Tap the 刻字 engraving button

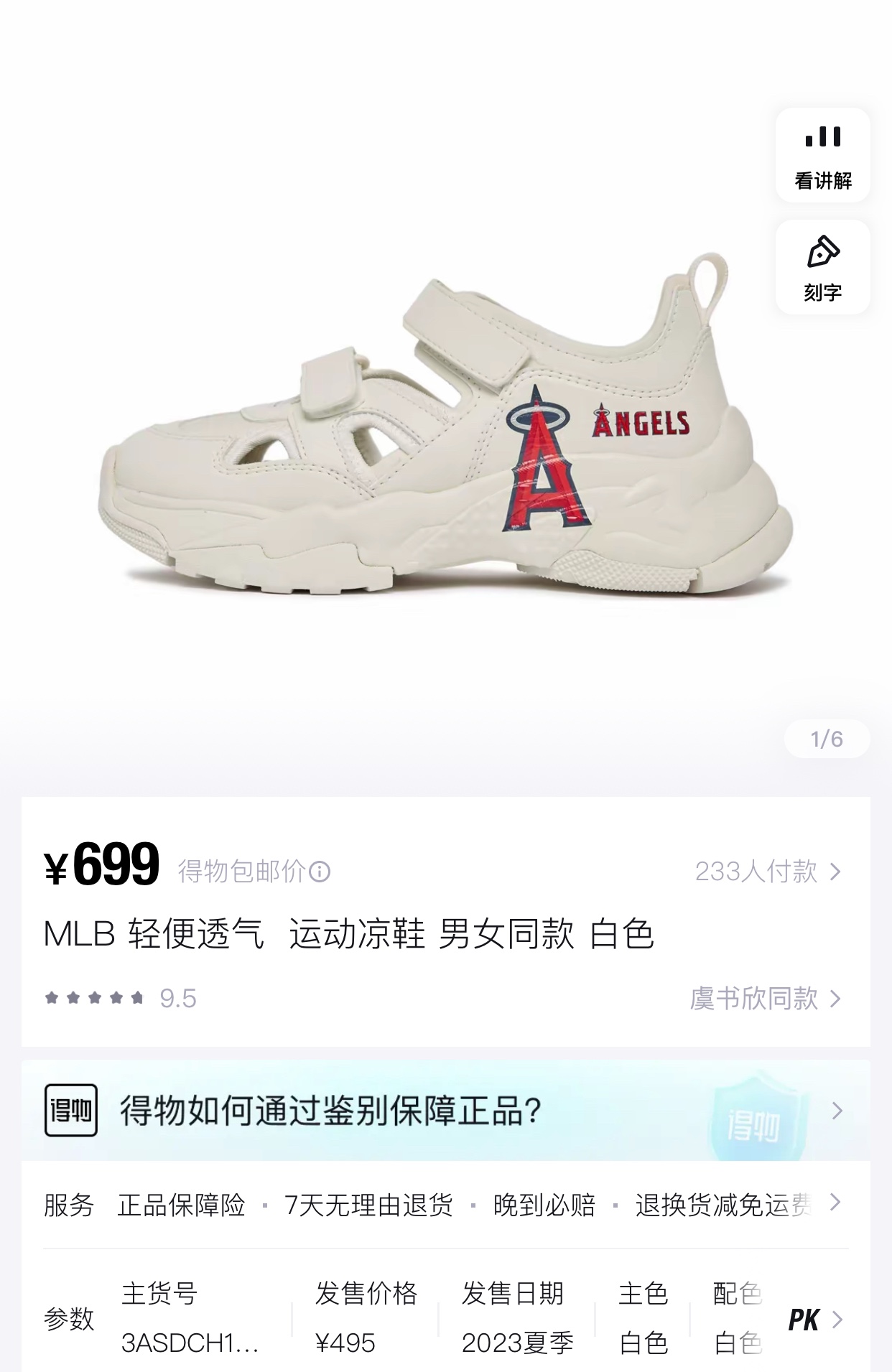click(x=822, y=267)
